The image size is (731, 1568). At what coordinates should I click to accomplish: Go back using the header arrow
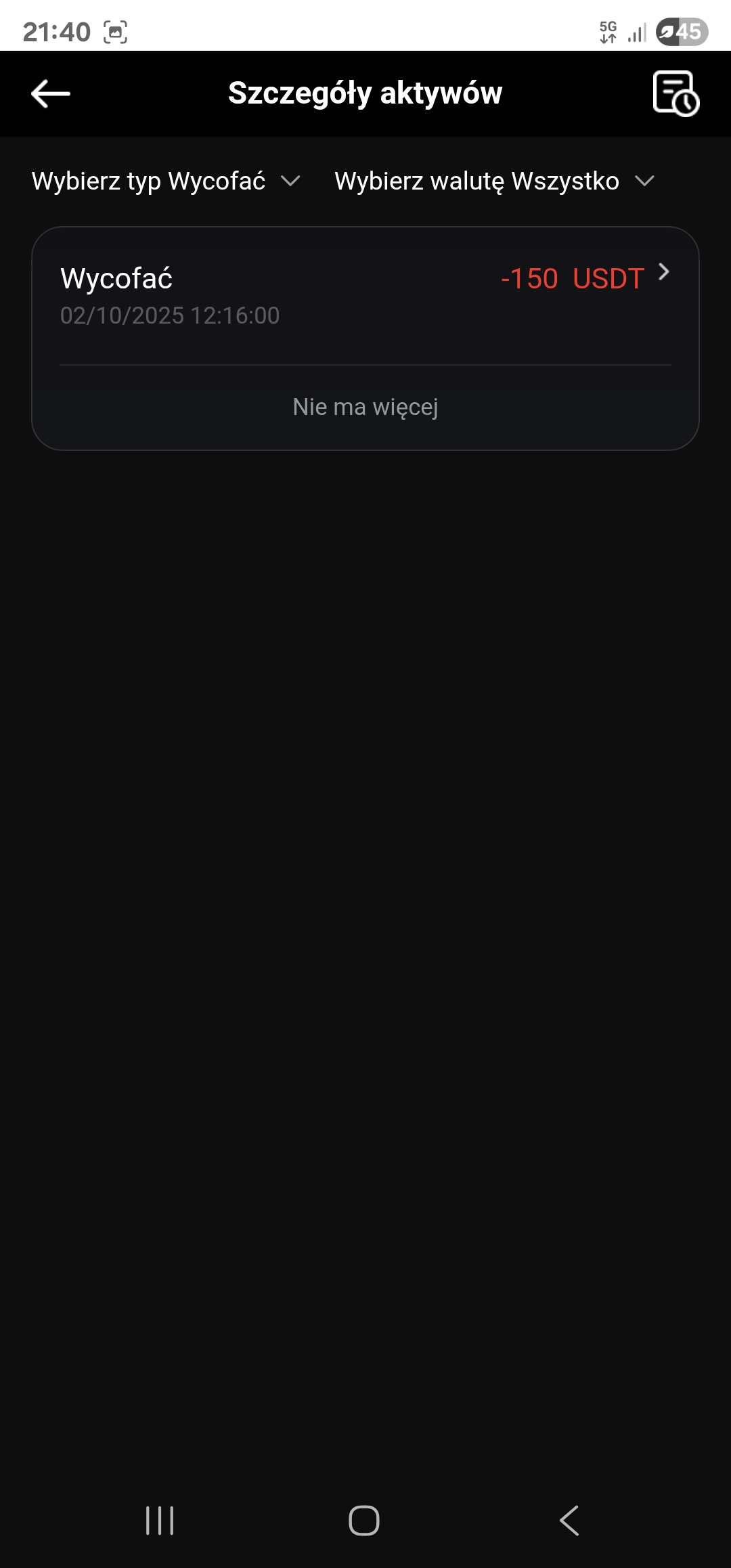click(x=51, y=93)
